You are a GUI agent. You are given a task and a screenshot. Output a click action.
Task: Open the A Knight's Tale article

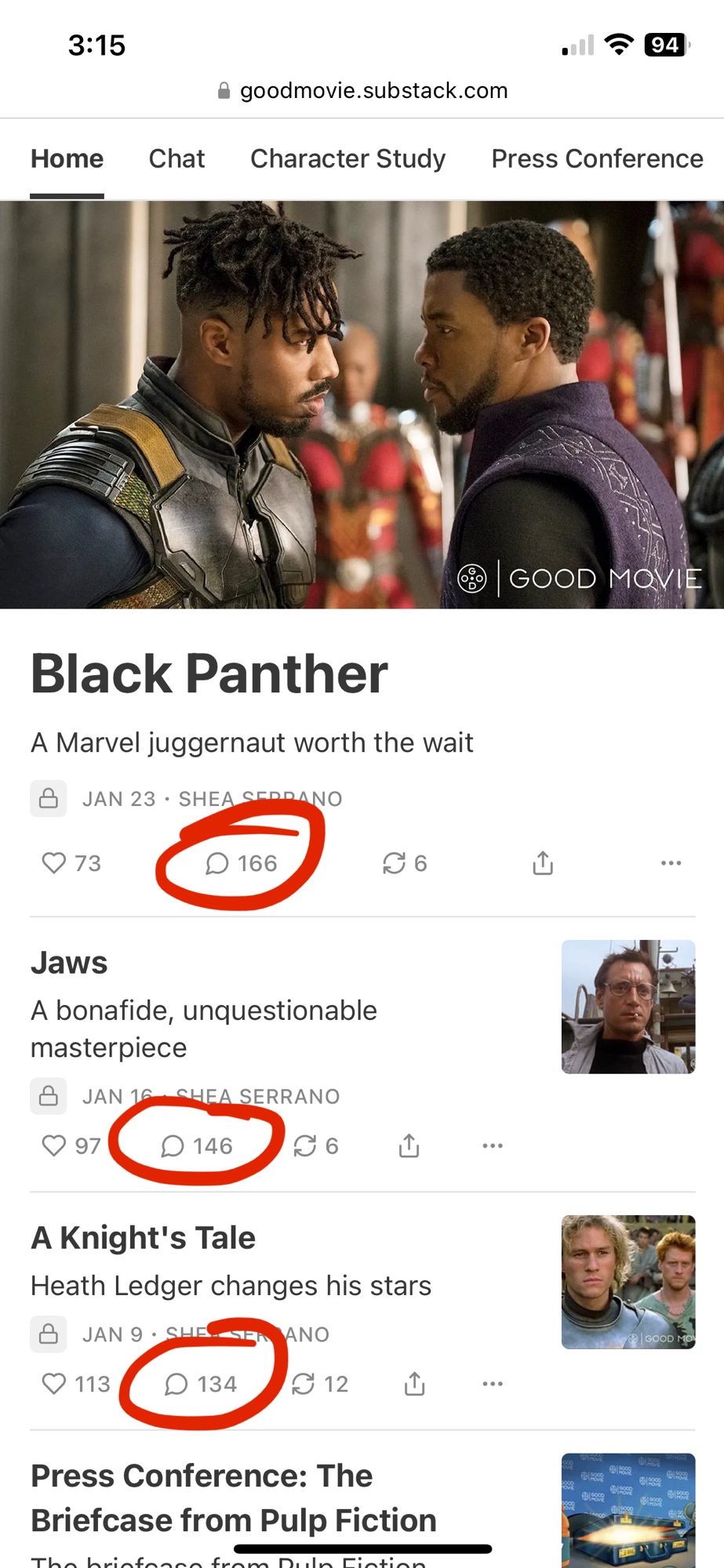click(143, 1238)
